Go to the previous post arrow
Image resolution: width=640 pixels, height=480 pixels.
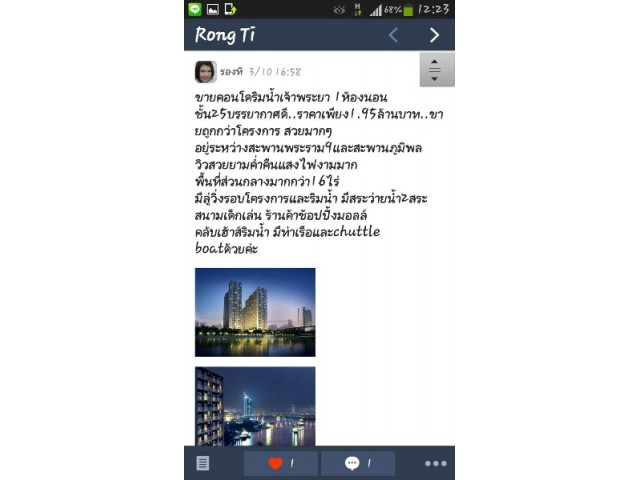click(x=393, y=35)
